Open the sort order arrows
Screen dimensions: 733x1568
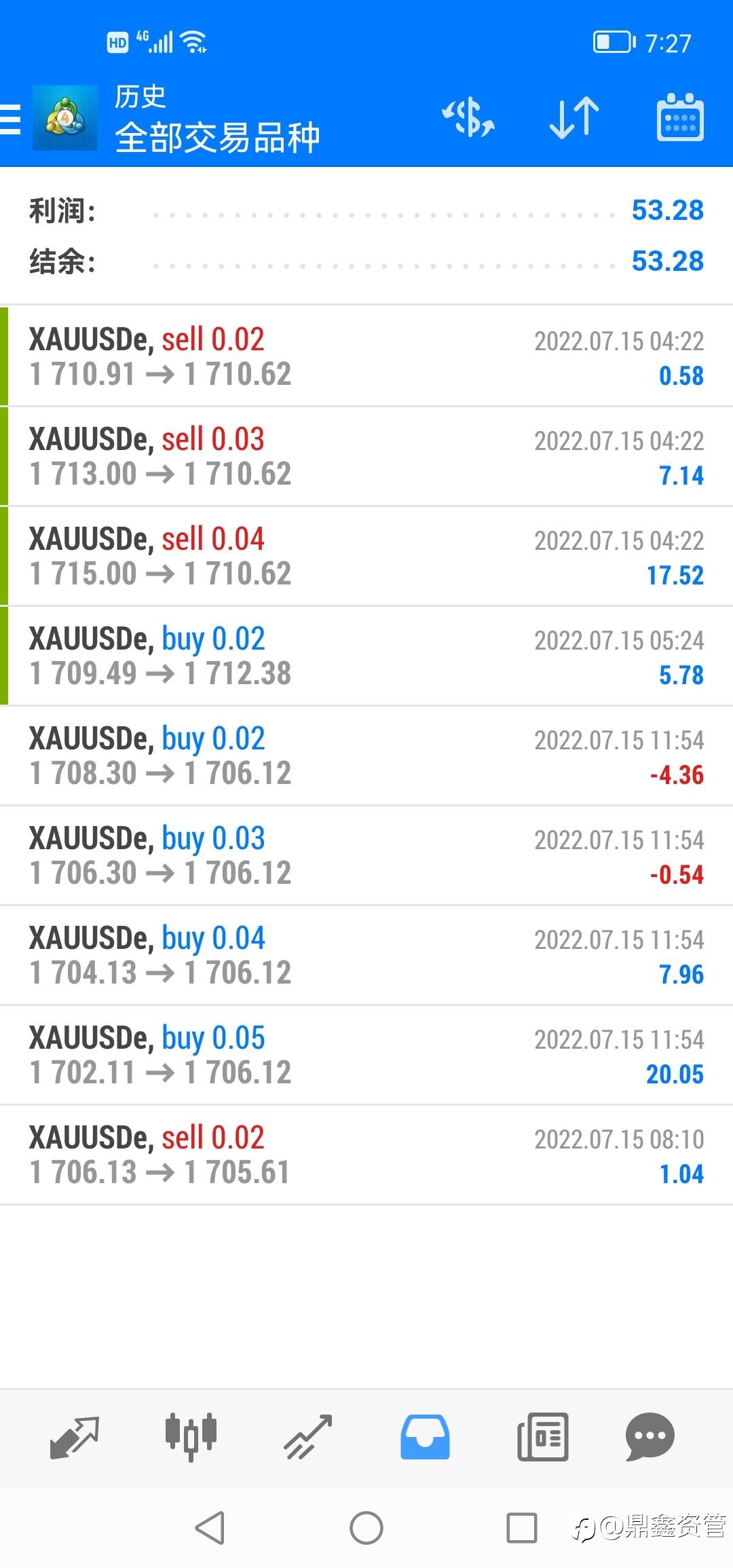(574, 117)
